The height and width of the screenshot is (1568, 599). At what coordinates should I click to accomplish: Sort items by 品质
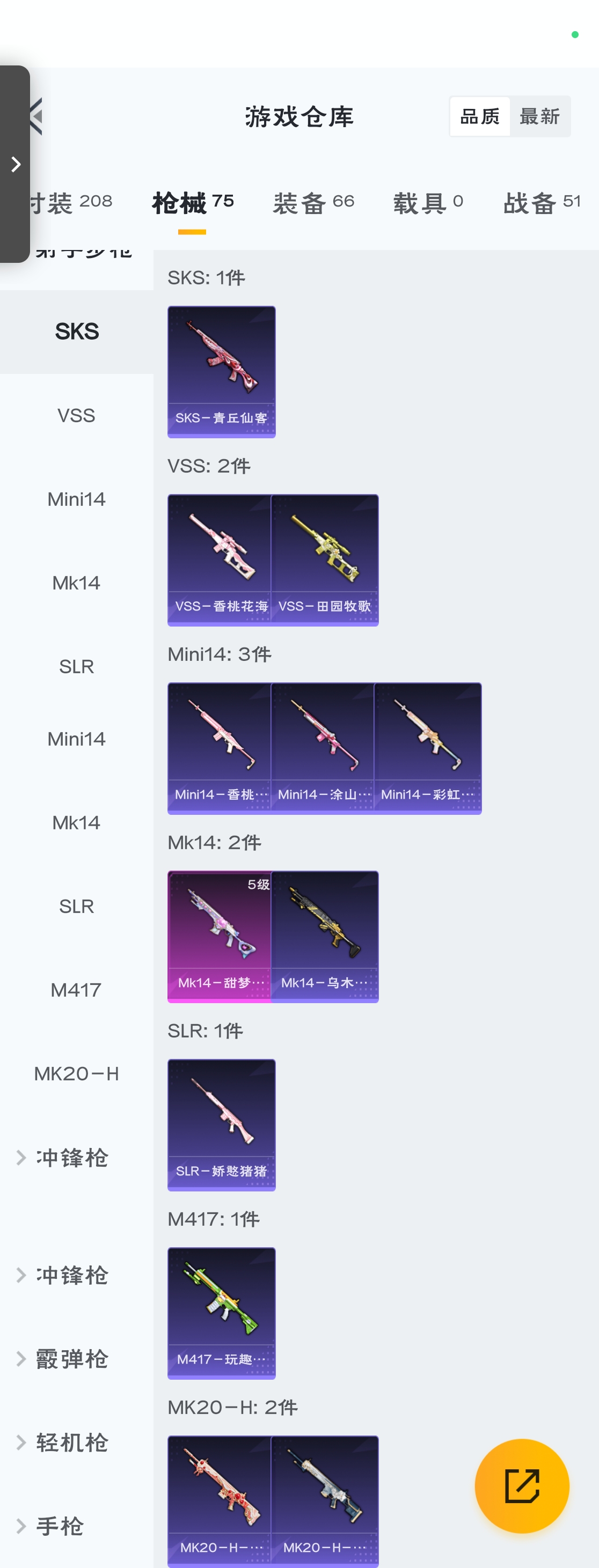tap(480, 116)
